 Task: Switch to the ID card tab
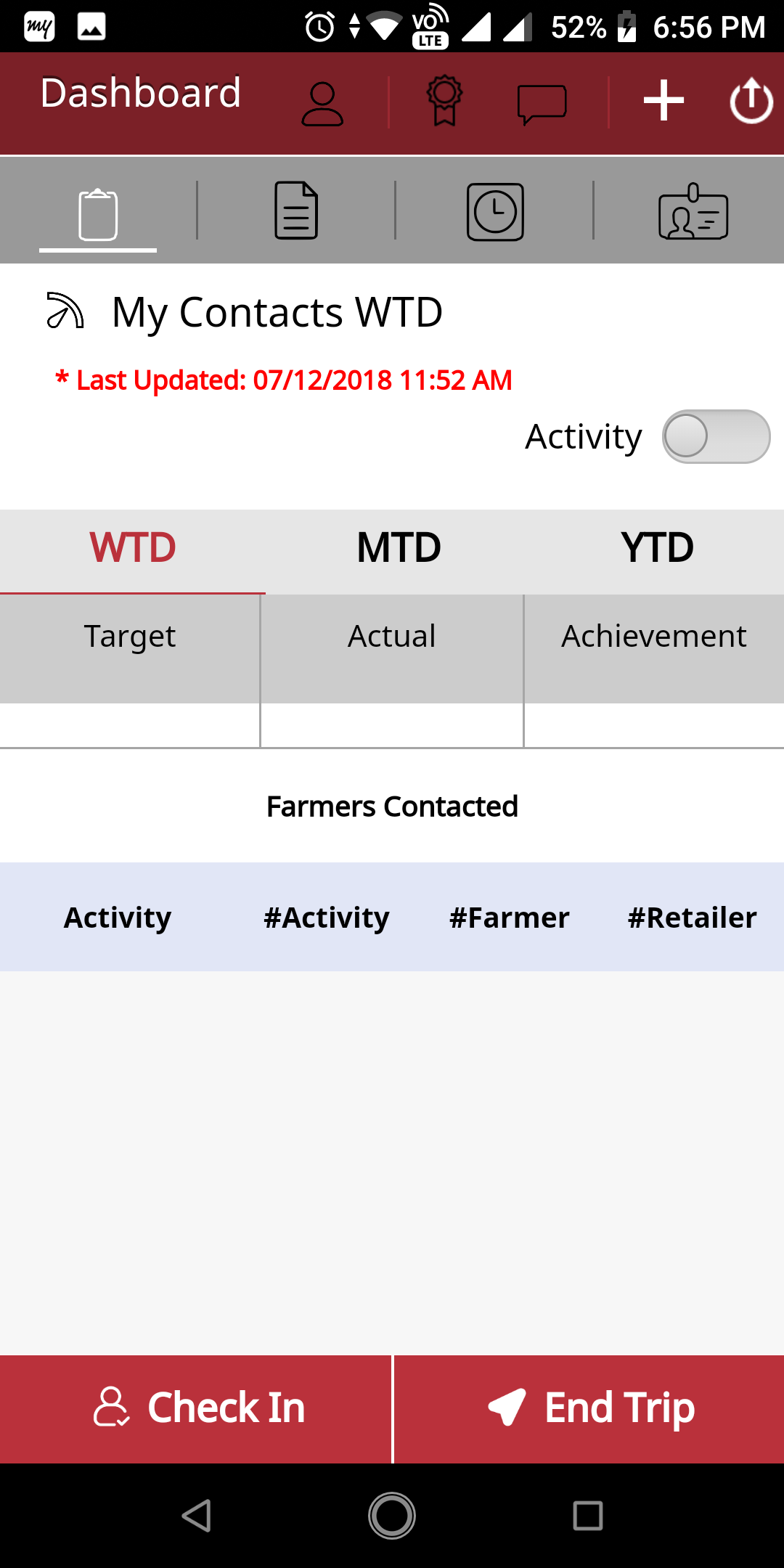pos(693,211)
